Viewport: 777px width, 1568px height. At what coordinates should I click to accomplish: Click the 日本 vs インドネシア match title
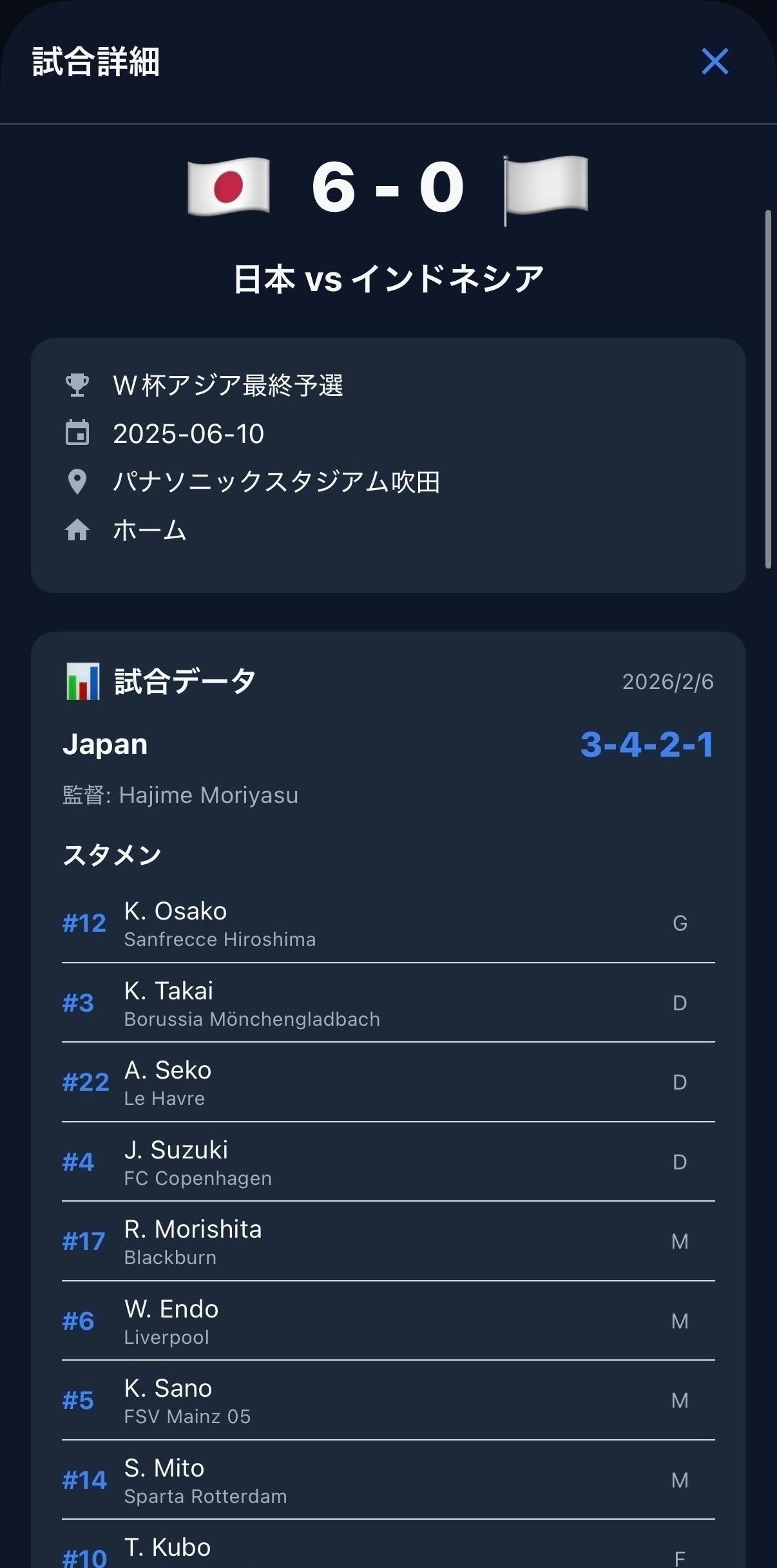tap(388, 277)
